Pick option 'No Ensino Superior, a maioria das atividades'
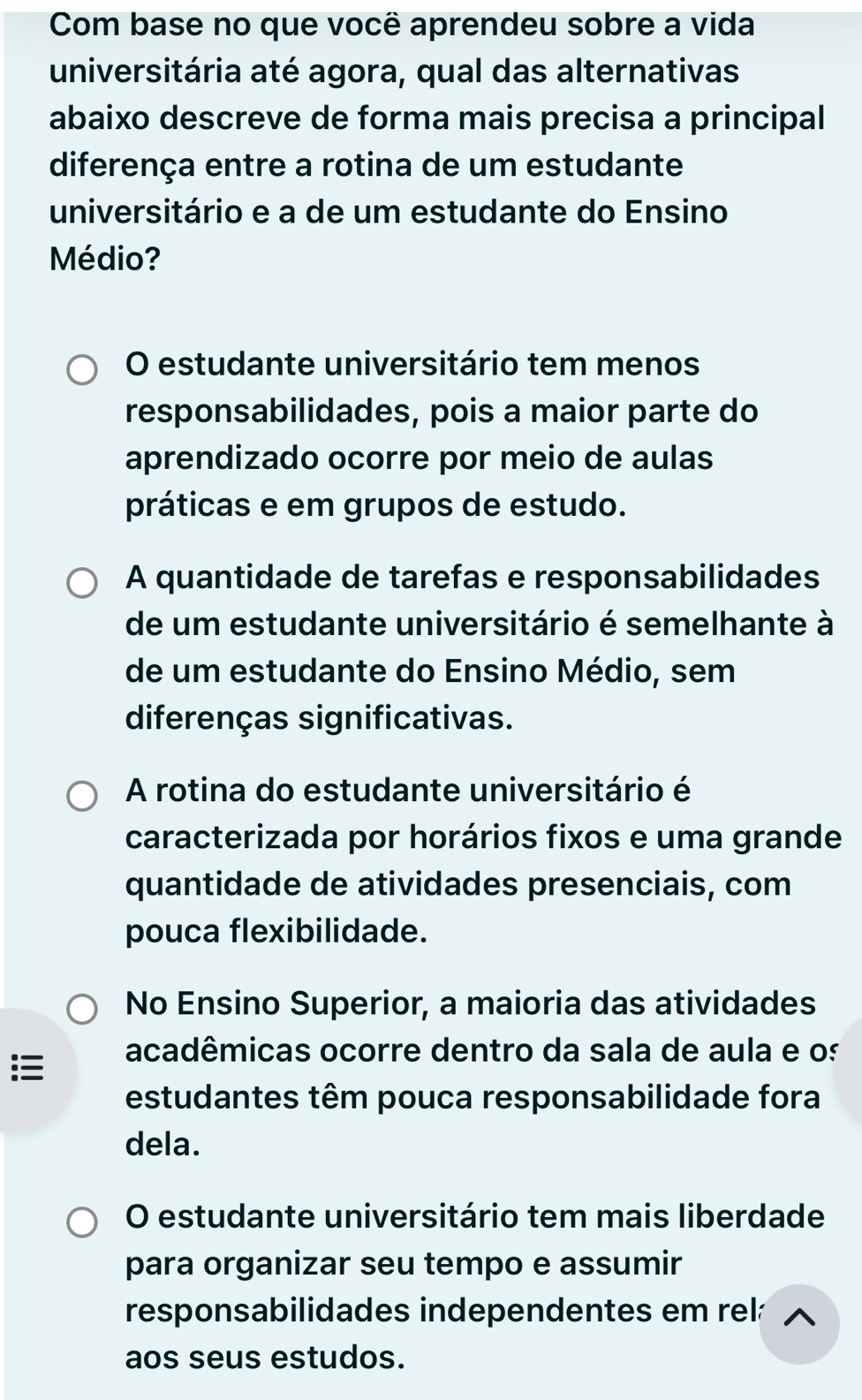The image size is (862, 1400). coord(83,1009)
